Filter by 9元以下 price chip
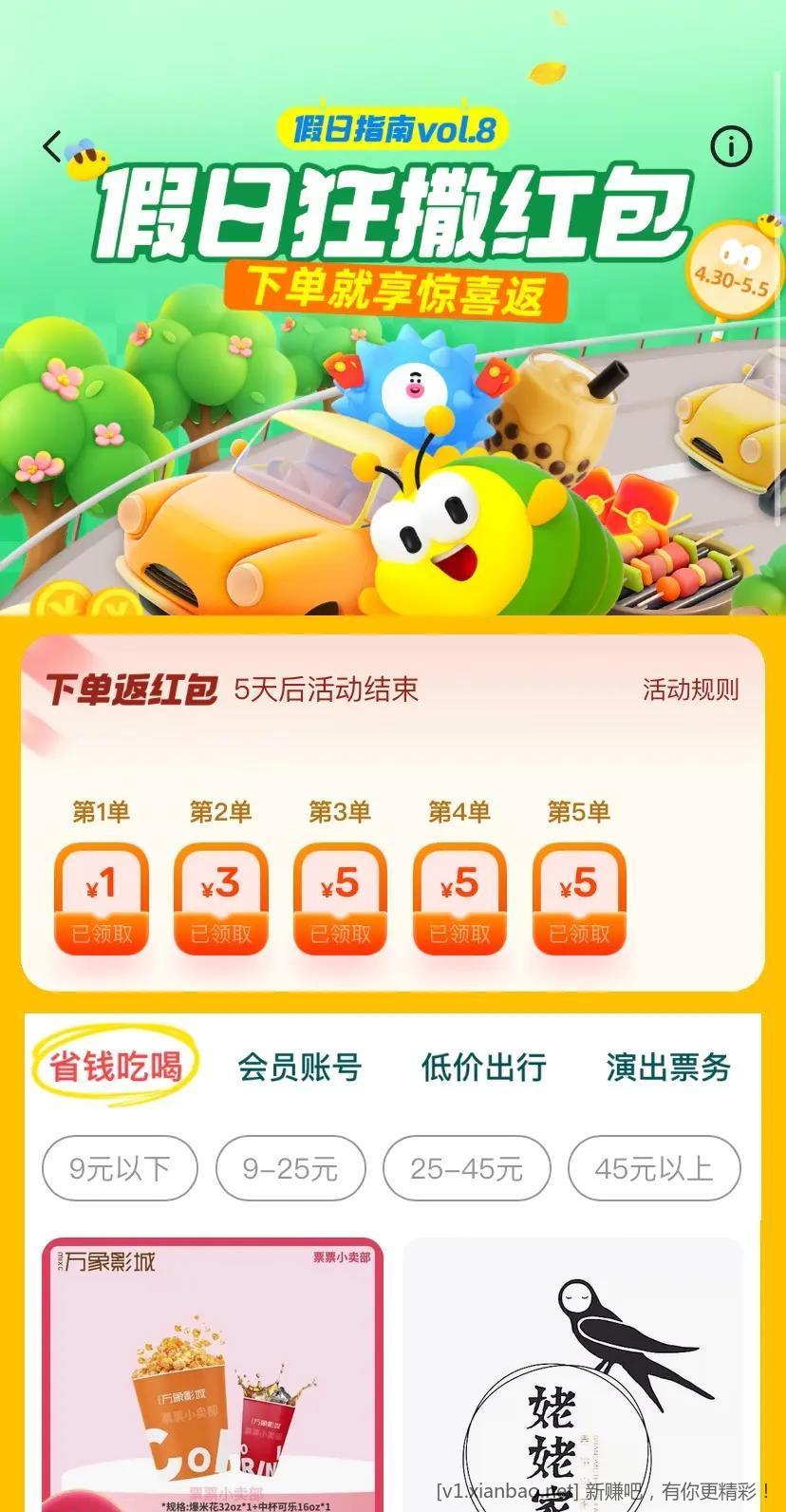 (x=120, y=1168)
